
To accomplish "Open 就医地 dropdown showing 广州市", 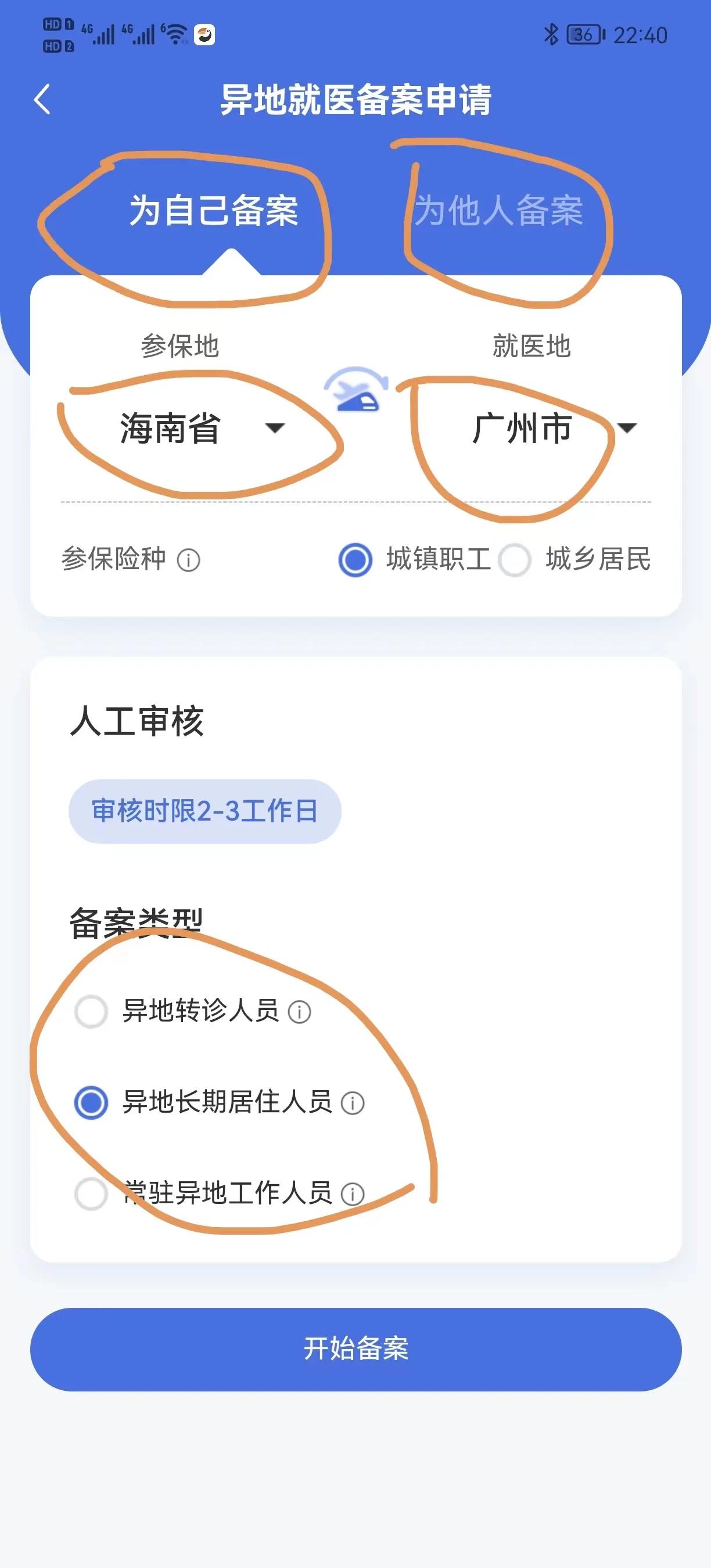I will click(x=553, y=428).
